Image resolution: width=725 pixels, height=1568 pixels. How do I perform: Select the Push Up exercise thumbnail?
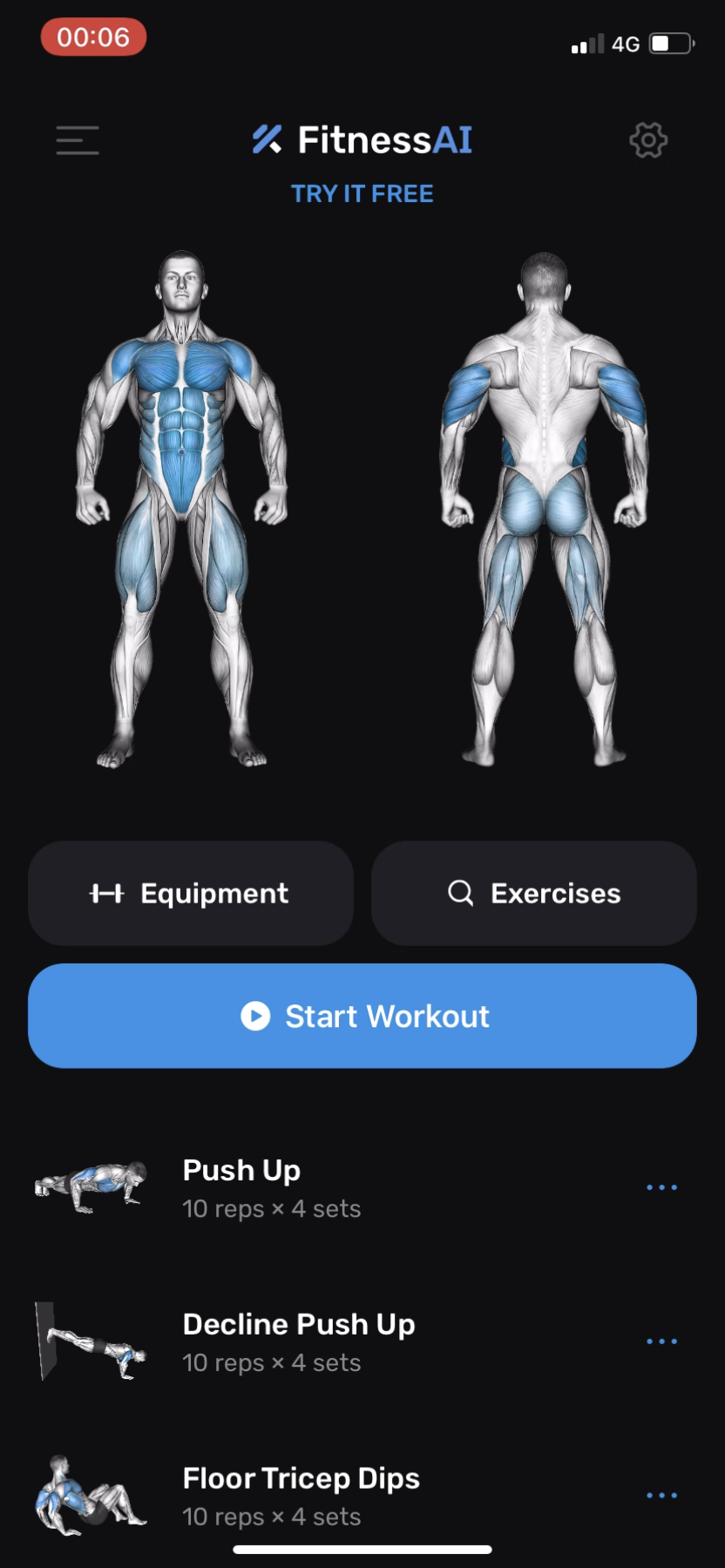point(91,1186)
